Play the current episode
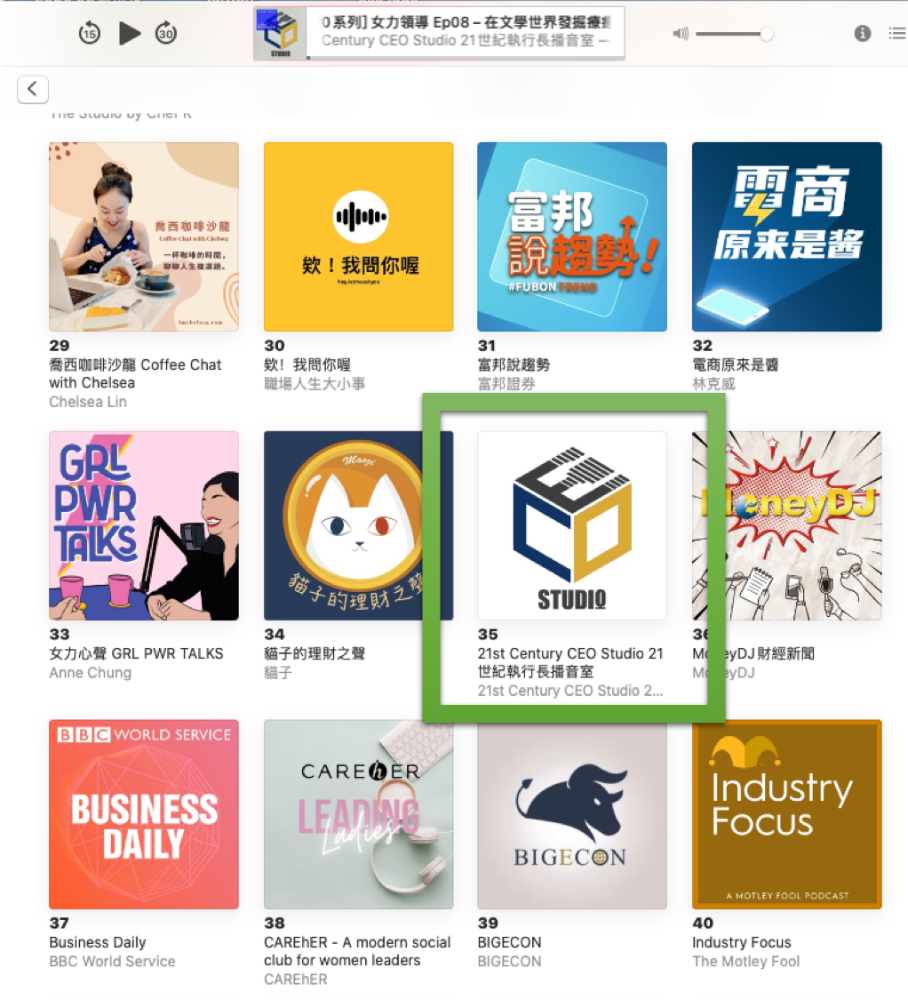 click(x=129, y=33)
